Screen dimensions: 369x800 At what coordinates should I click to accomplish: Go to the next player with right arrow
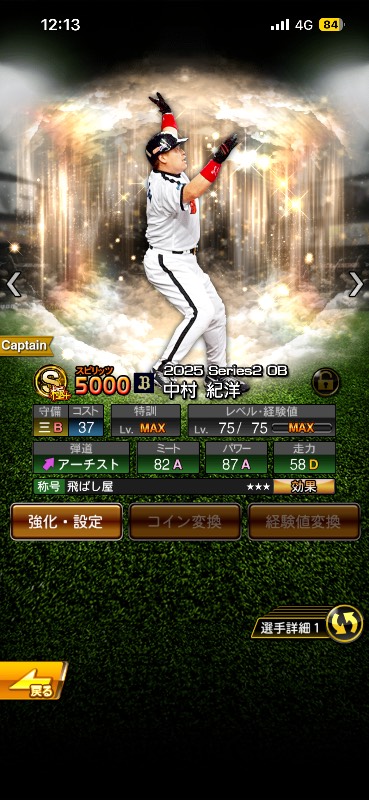356,284
